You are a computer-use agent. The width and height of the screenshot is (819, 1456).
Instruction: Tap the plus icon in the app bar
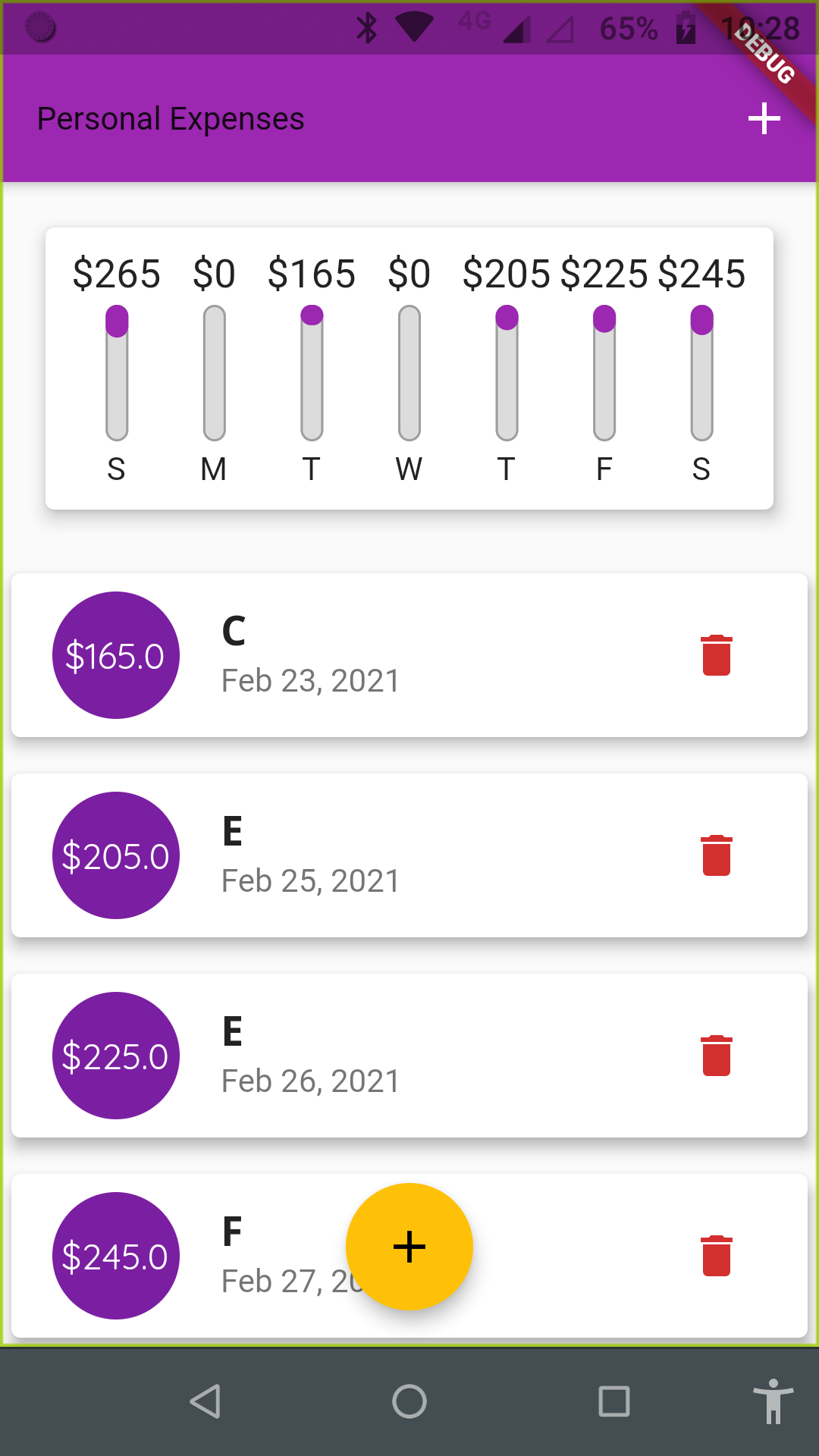pyautogui.click(x=764, y=119)
